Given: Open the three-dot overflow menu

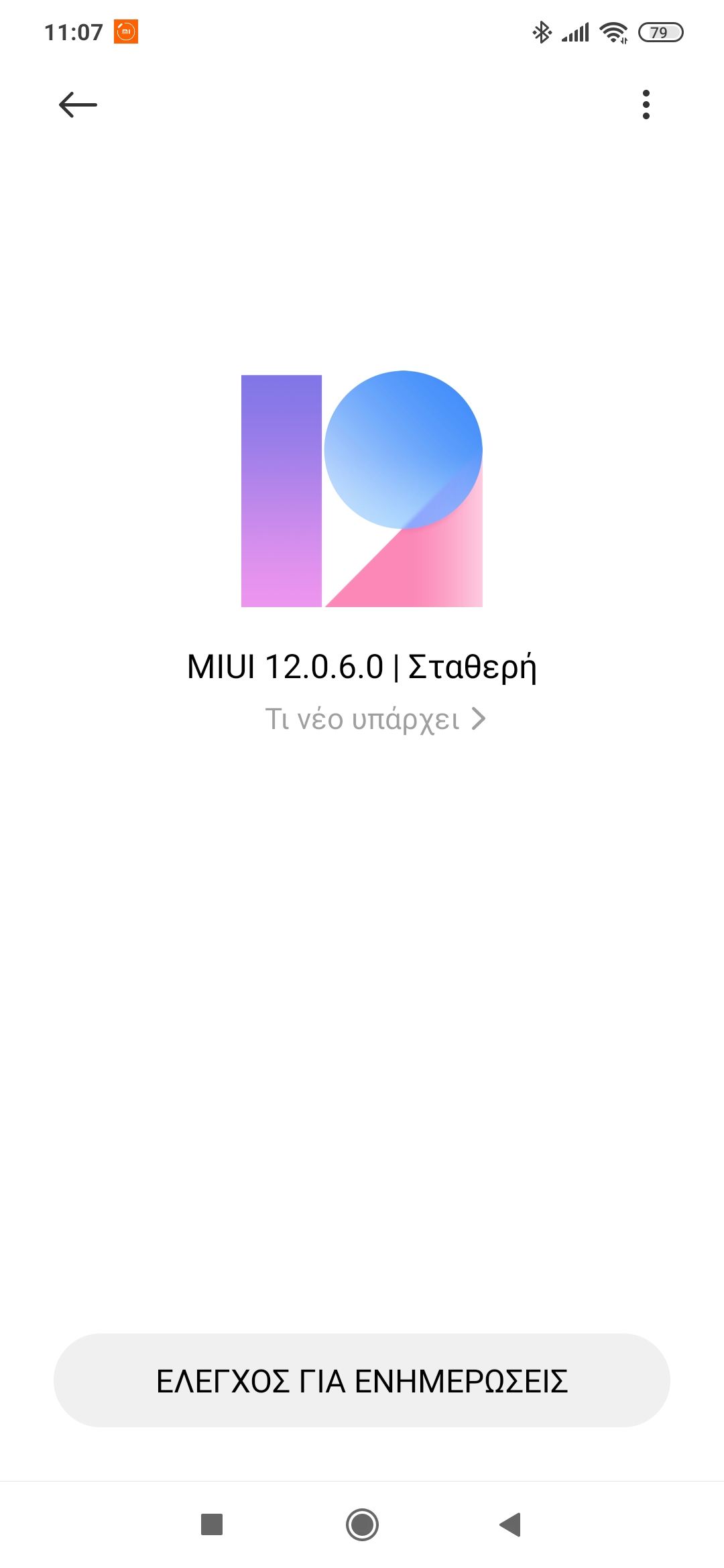Looking at the screenshot, I should tap(646, 105).
